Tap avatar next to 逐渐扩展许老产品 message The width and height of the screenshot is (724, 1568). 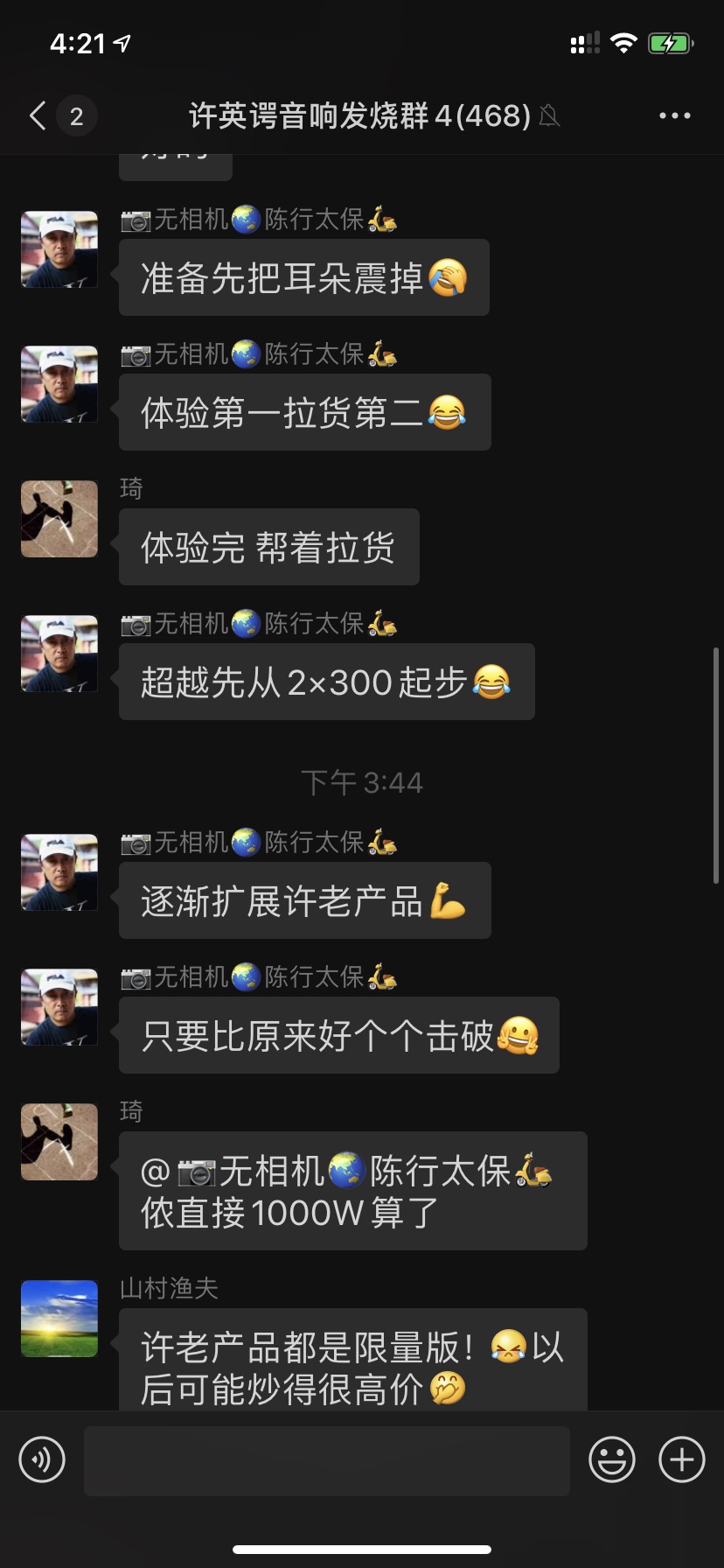(x=59, y=872)
